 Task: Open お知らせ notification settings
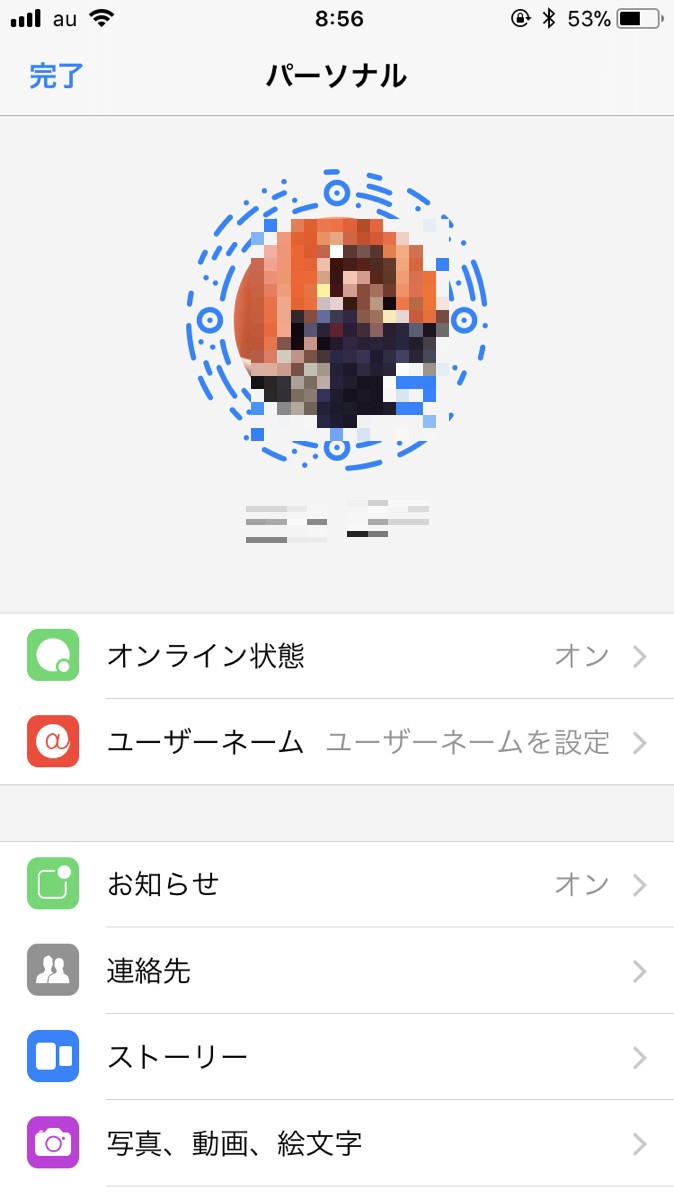tap(337, 885)
